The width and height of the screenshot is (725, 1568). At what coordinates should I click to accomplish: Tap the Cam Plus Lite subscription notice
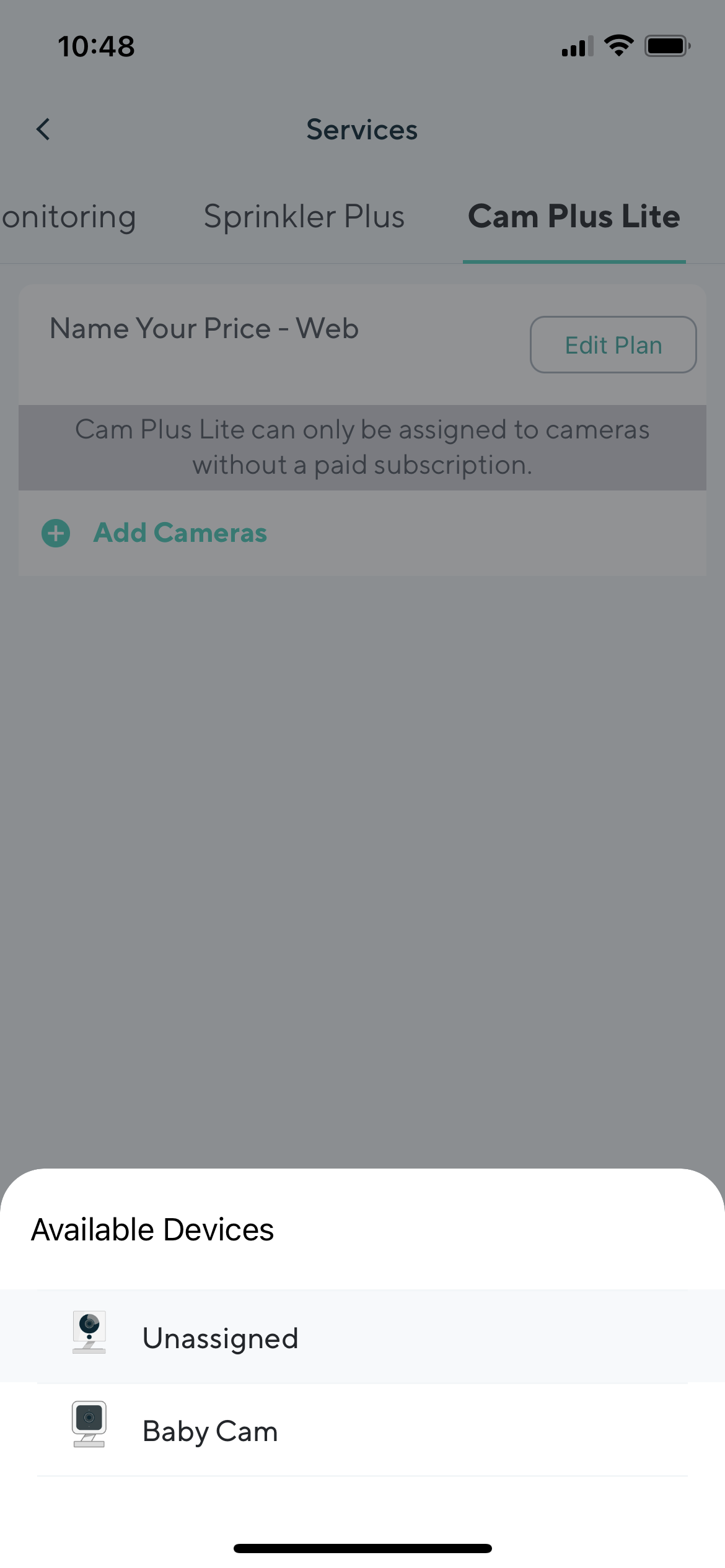coord(362,447)
